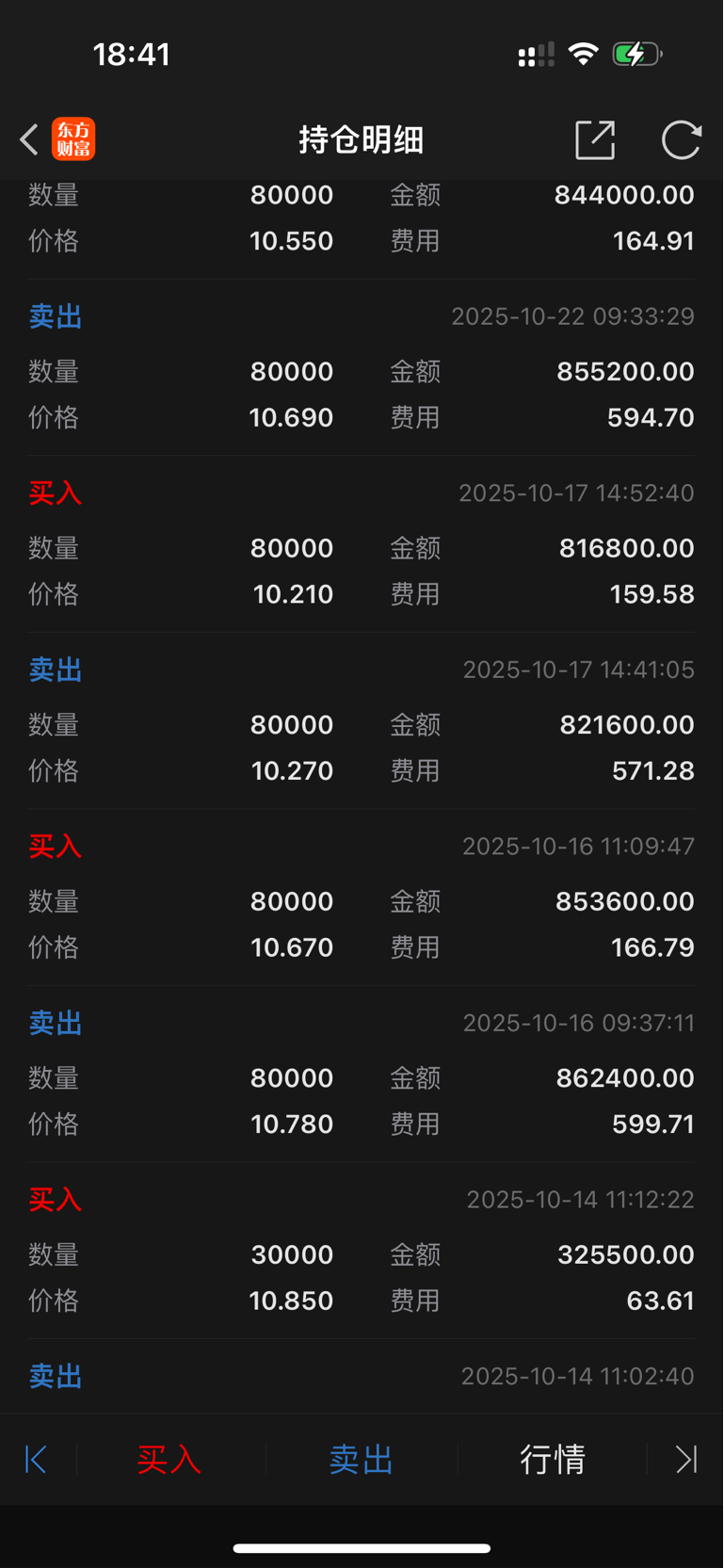This screenshot has height=1568, width=724.
Task: Refresh the position details
Action: pos(681,140)
